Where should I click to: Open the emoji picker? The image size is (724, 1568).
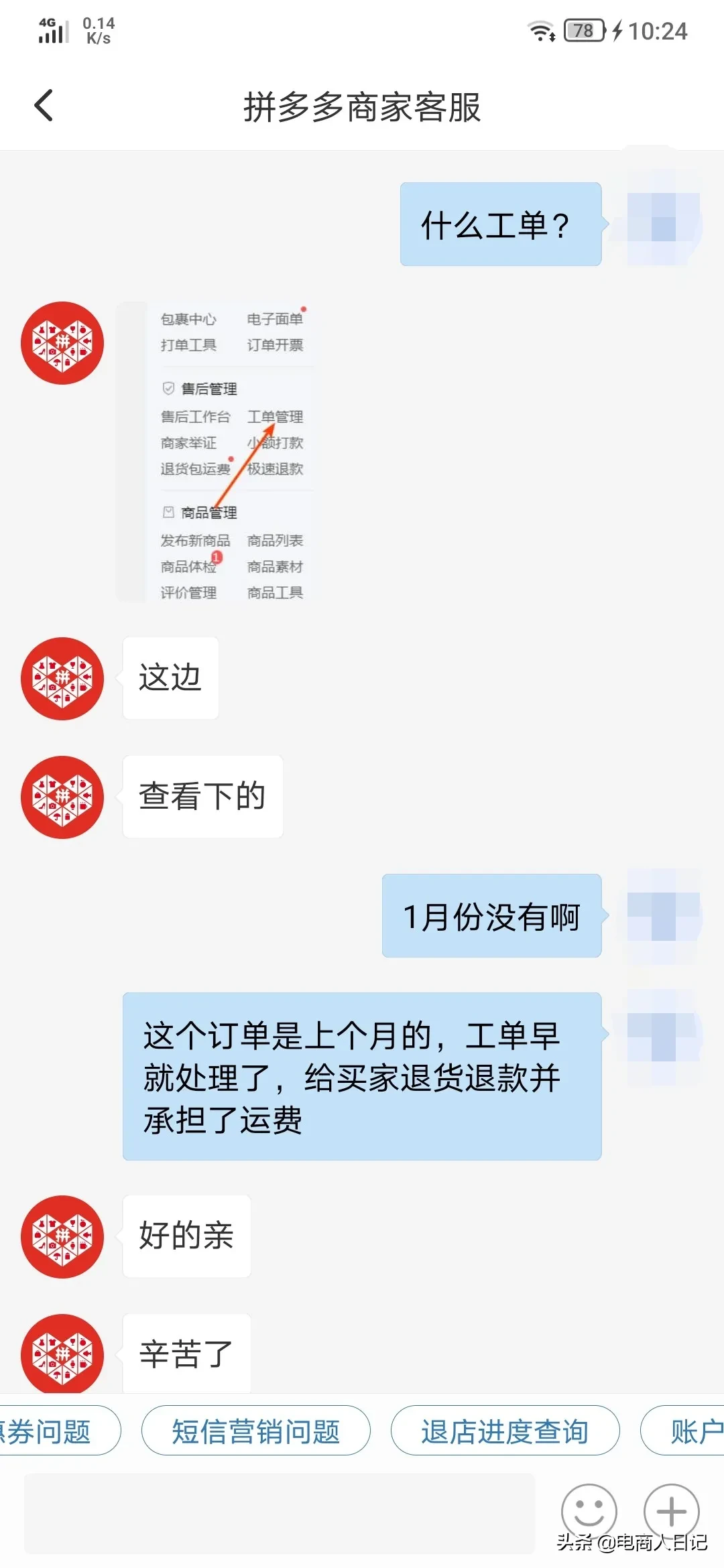pyautogui.click(x=589, y=1512)
